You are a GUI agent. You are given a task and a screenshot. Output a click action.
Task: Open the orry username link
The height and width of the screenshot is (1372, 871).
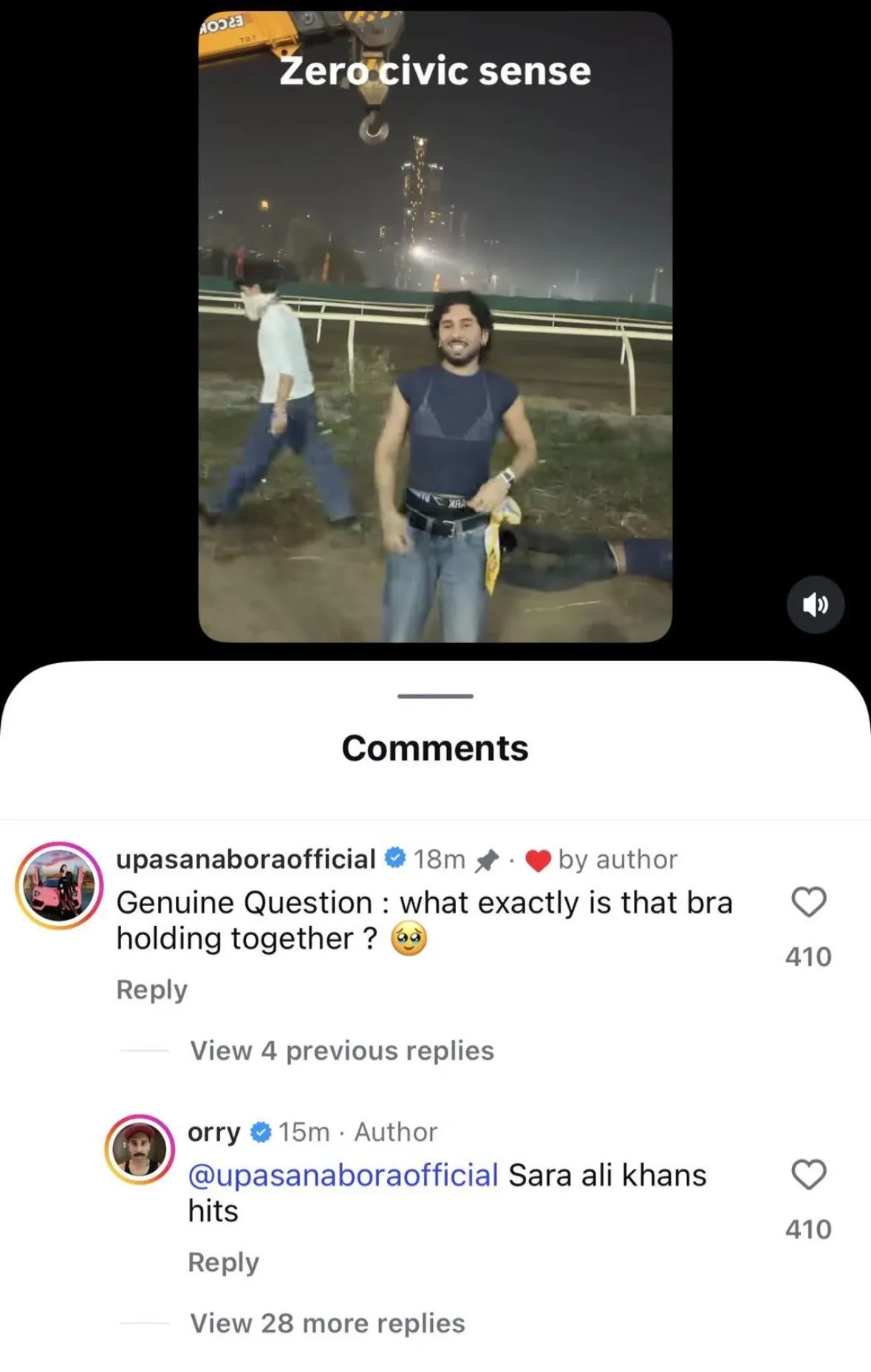coord(214,1131)
